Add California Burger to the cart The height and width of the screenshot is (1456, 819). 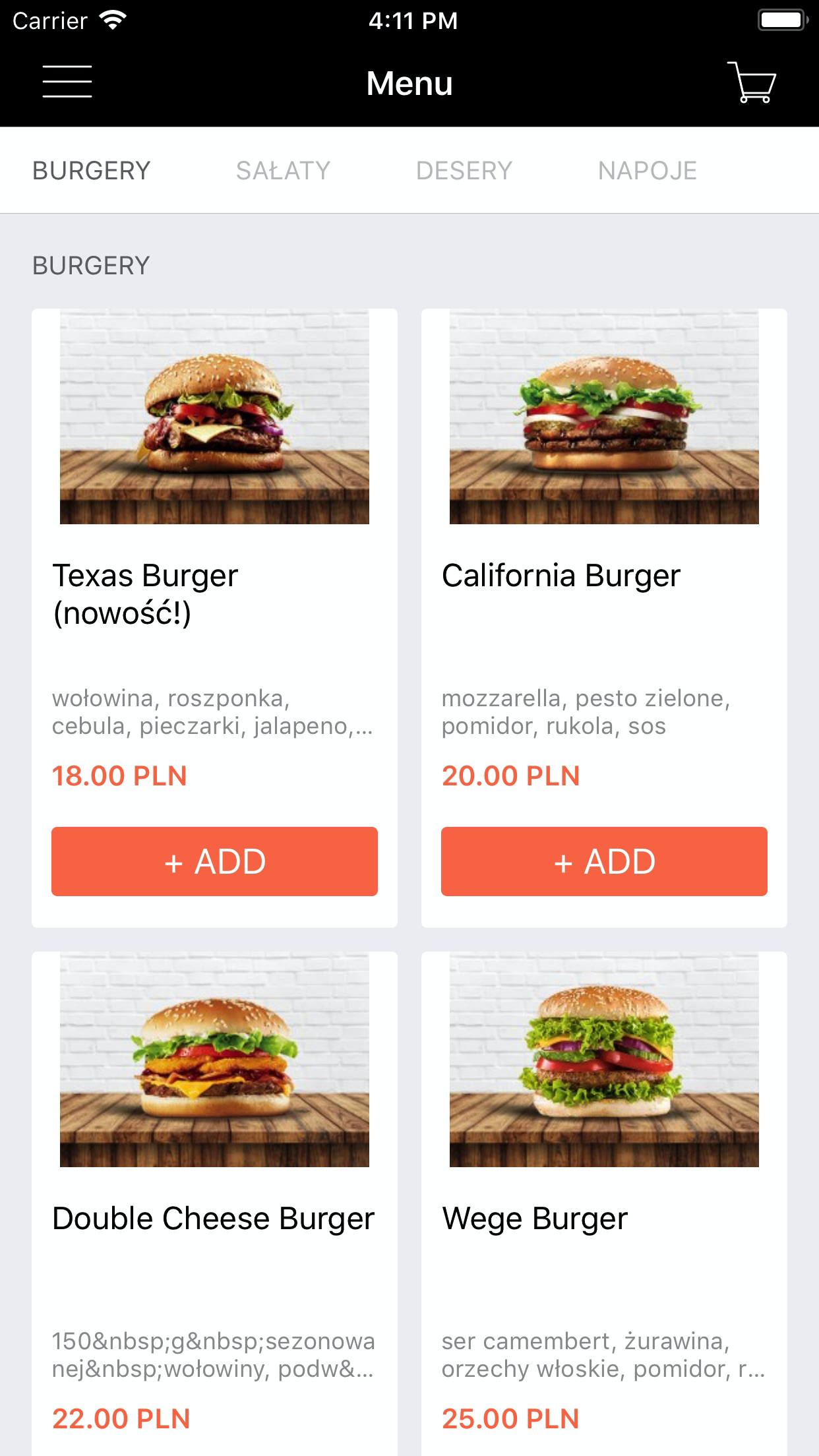coord(604,861)
